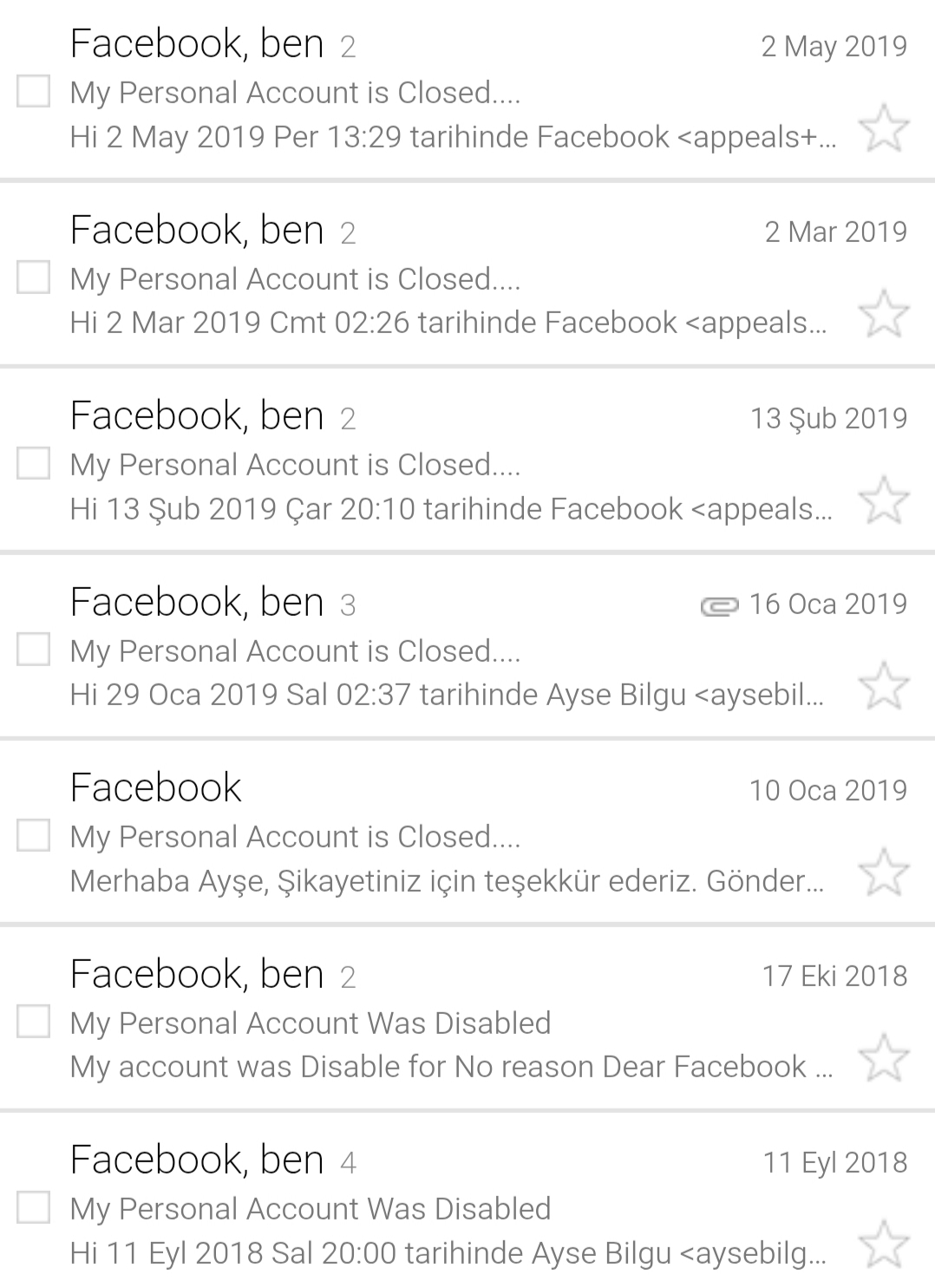Star the email from 2 Mar 2019
The height and width of the screenshot is (1288, 935).
click(883, 313)
